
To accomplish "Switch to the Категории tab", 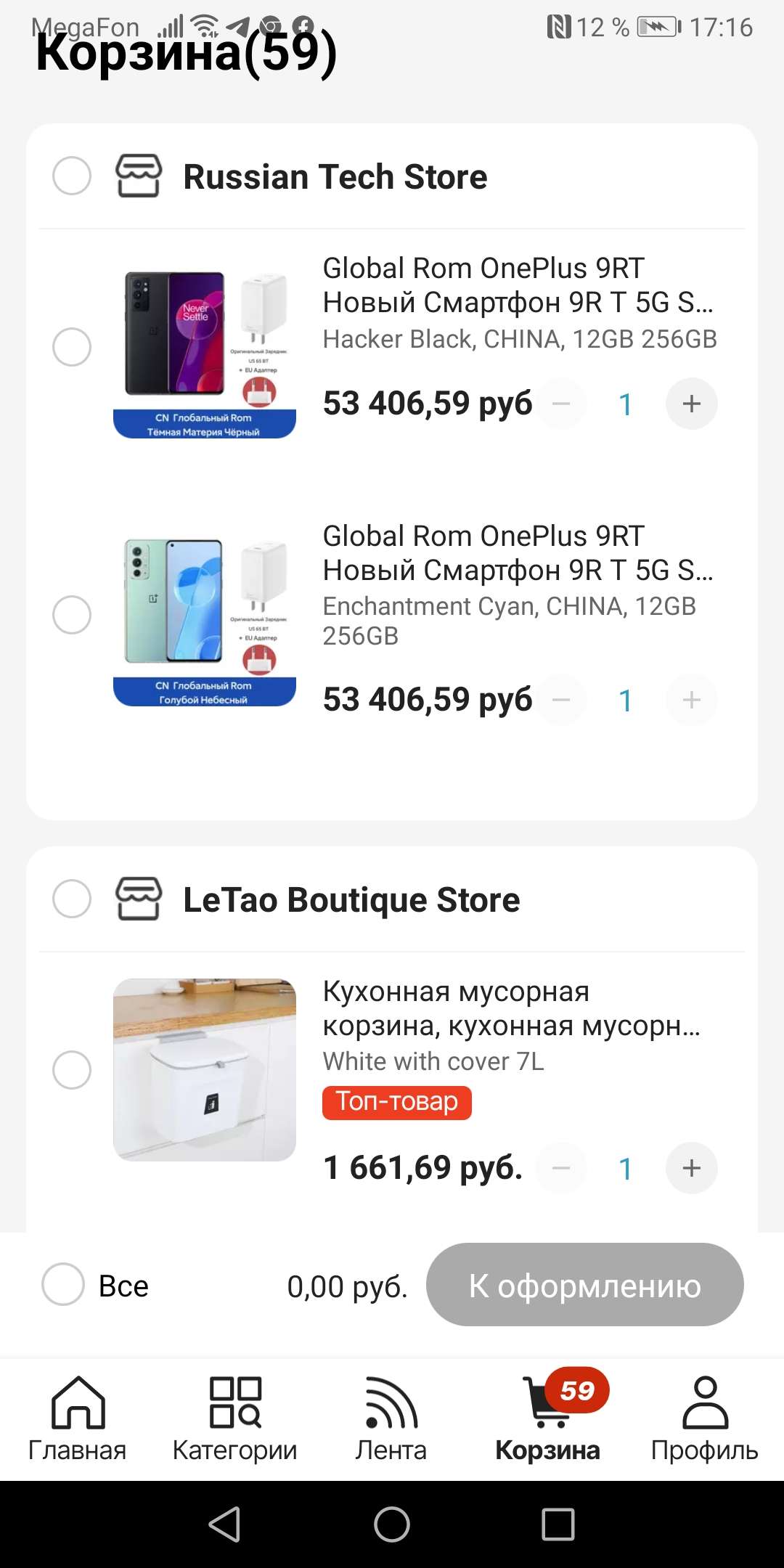I will tap(234, 1419).
